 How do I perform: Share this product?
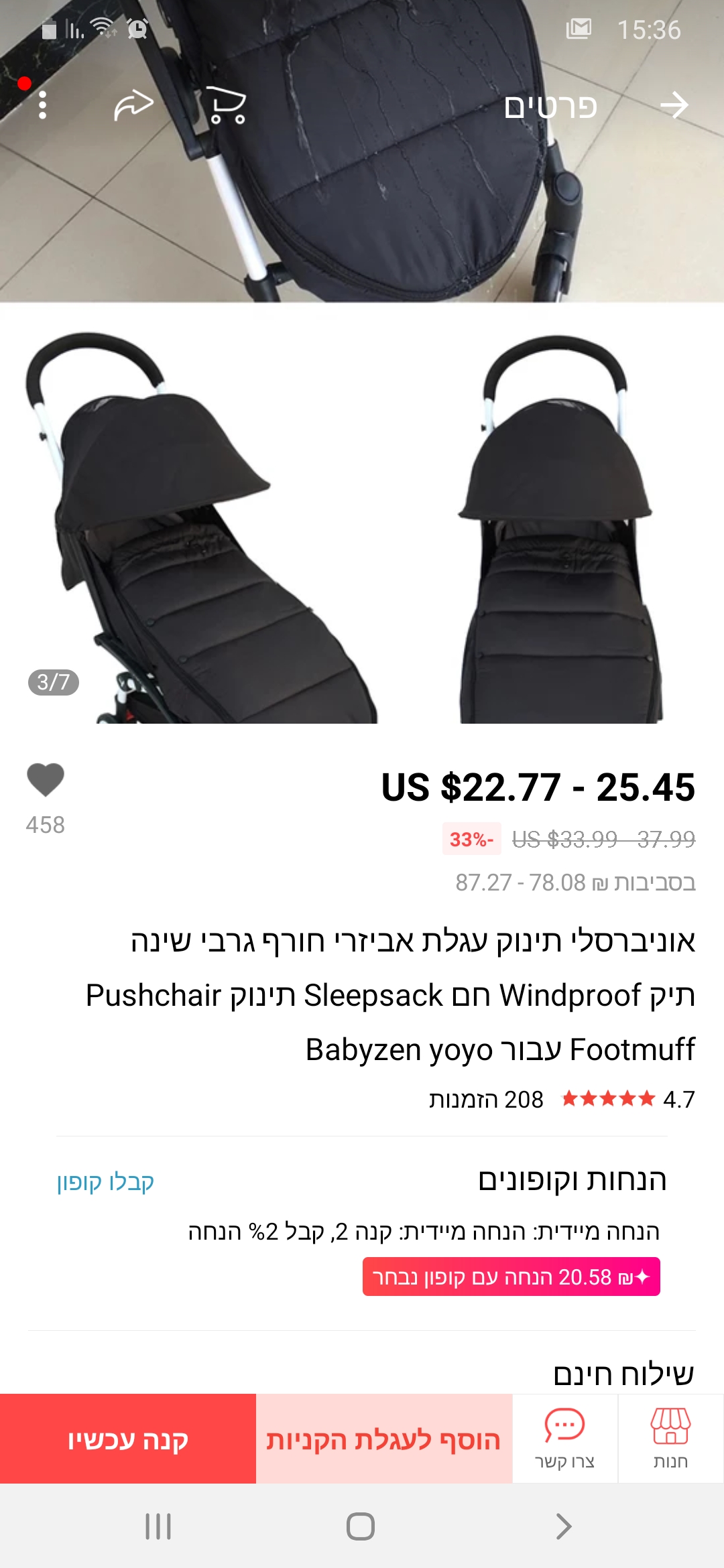133,105
